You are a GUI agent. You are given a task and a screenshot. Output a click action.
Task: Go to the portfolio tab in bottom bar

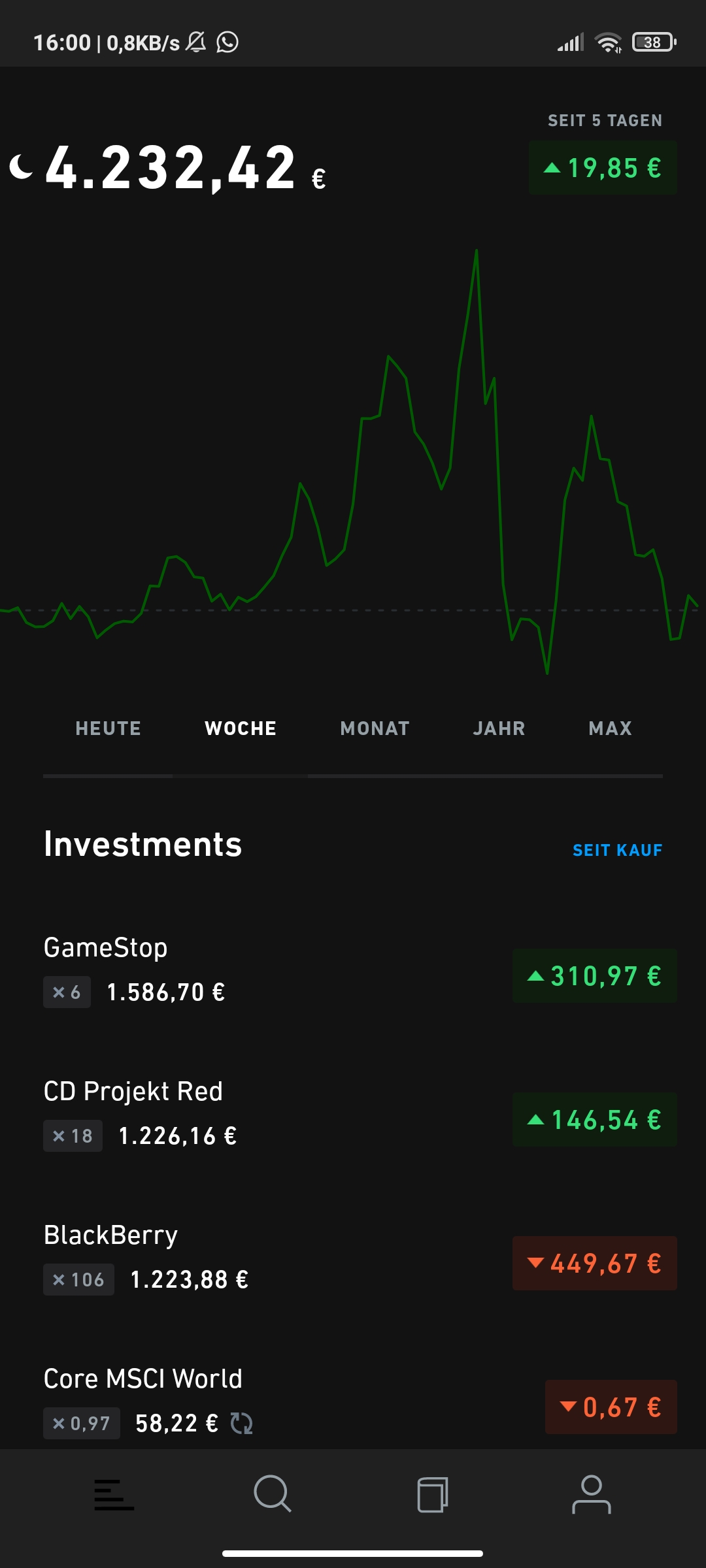[114, 1495]
